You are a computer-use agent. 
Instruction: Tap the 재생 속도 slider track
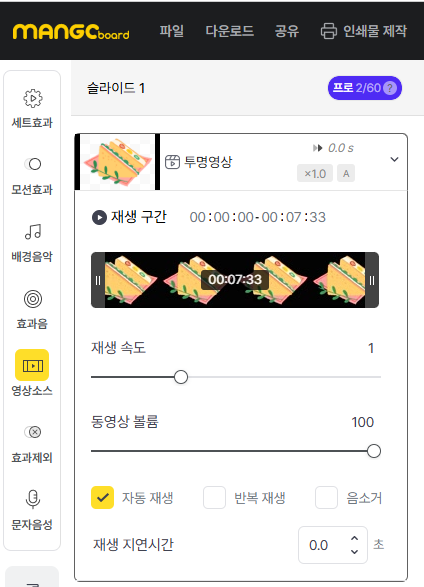(x=236, y=377)
